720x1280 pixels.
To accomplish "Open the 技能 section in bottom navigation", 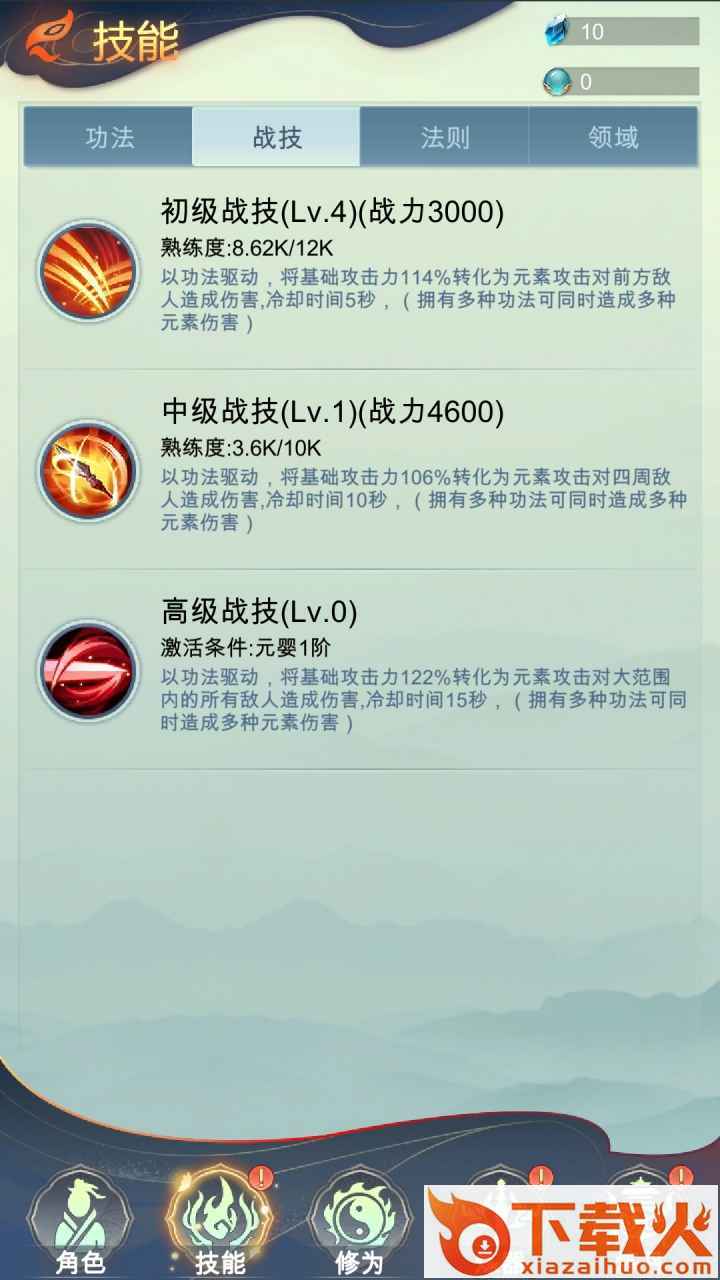I will [220, 1225].
